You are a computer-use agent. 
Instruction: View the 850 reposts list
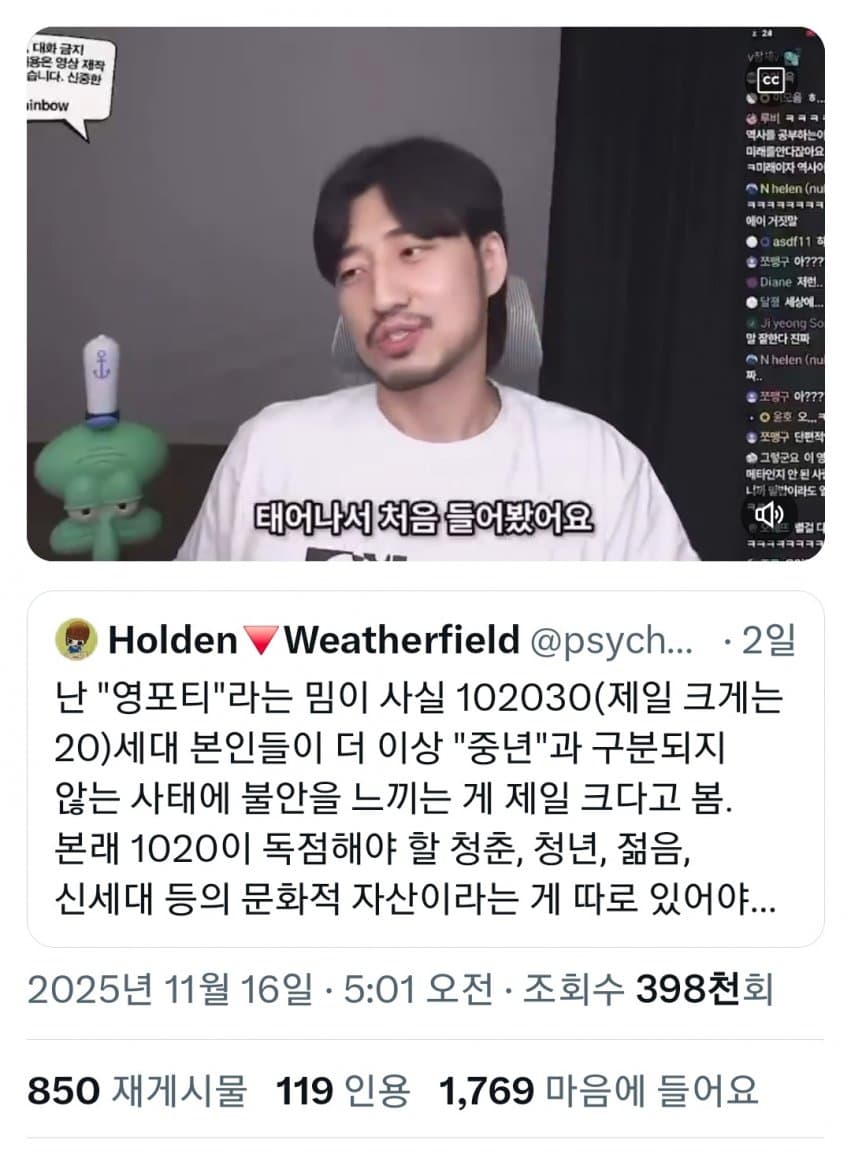136,1091
